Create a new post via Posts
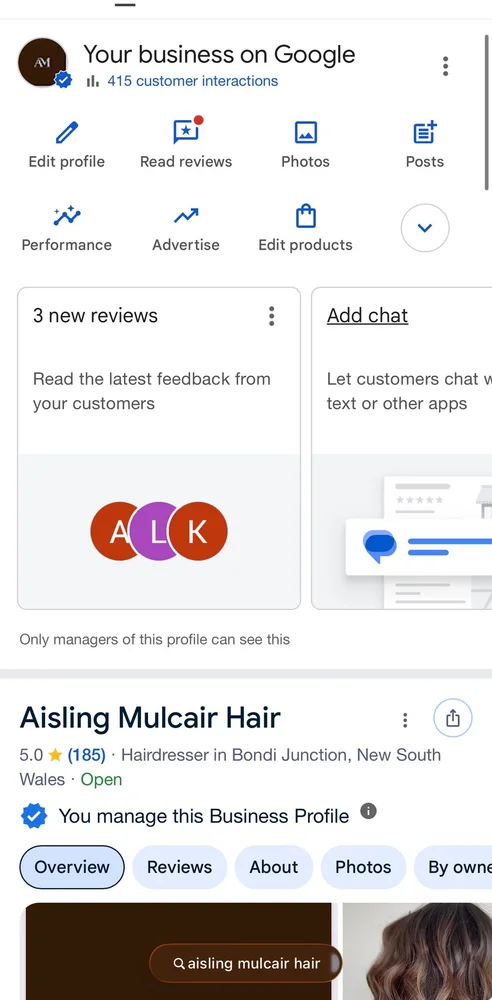 (x=424, y=145)
